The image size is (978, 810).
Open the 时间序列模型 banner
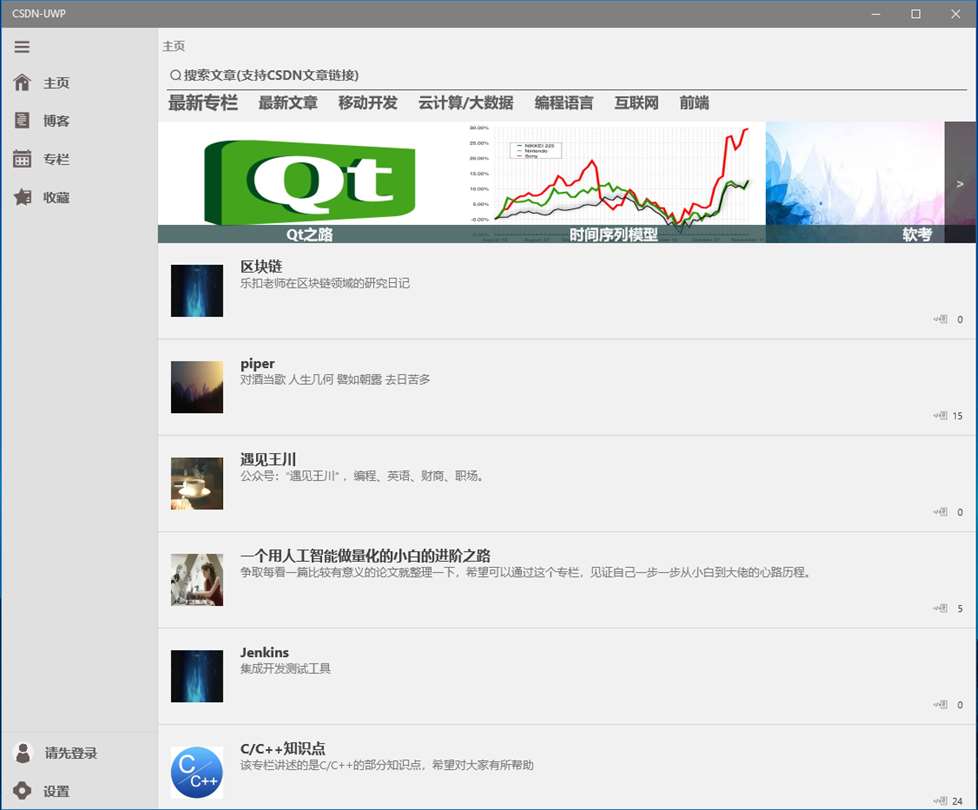pyautogui.click(x=613, y=180)
